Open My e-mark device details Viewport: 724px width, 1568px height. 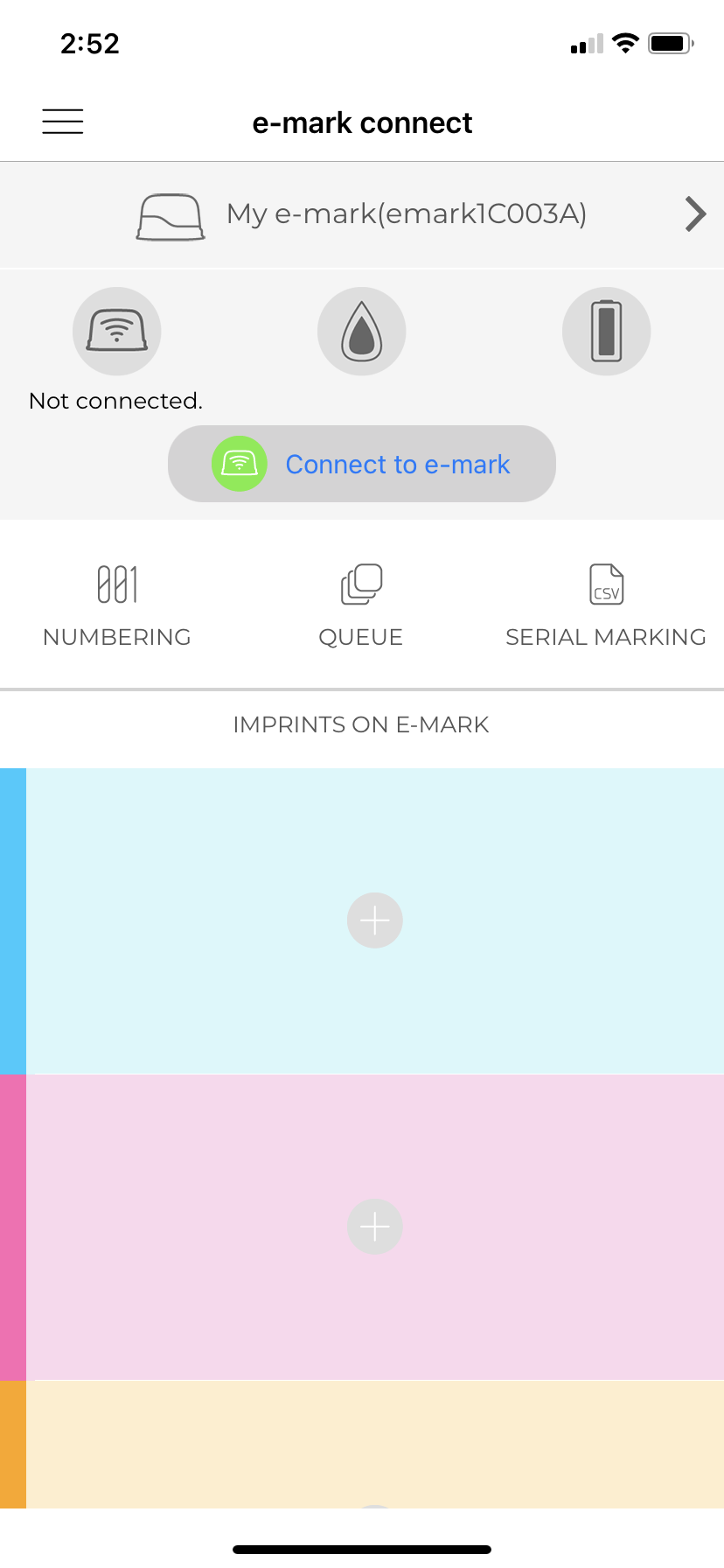click(x=407, y=214)
